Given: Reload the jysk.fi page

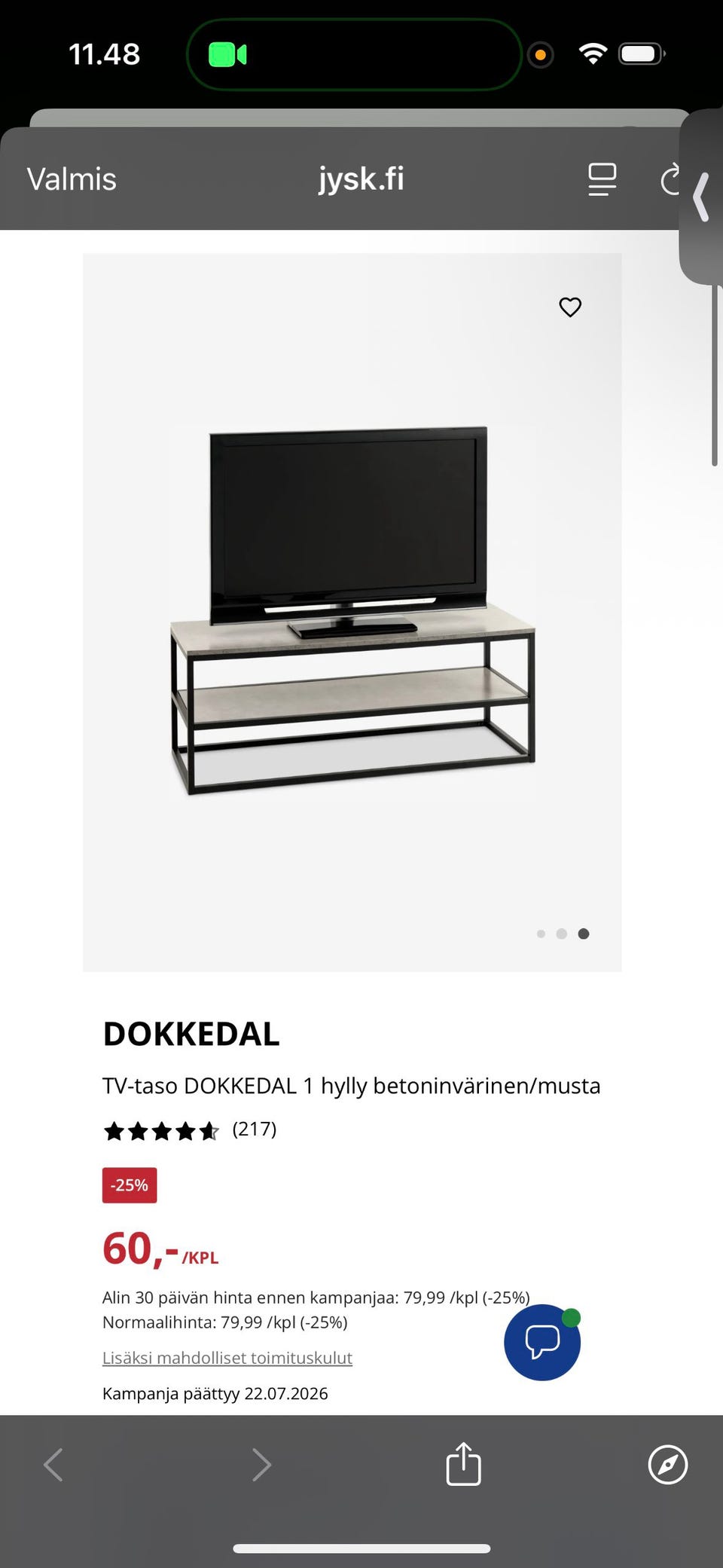Looking at the screenshot, I should (x=670, y=179).
